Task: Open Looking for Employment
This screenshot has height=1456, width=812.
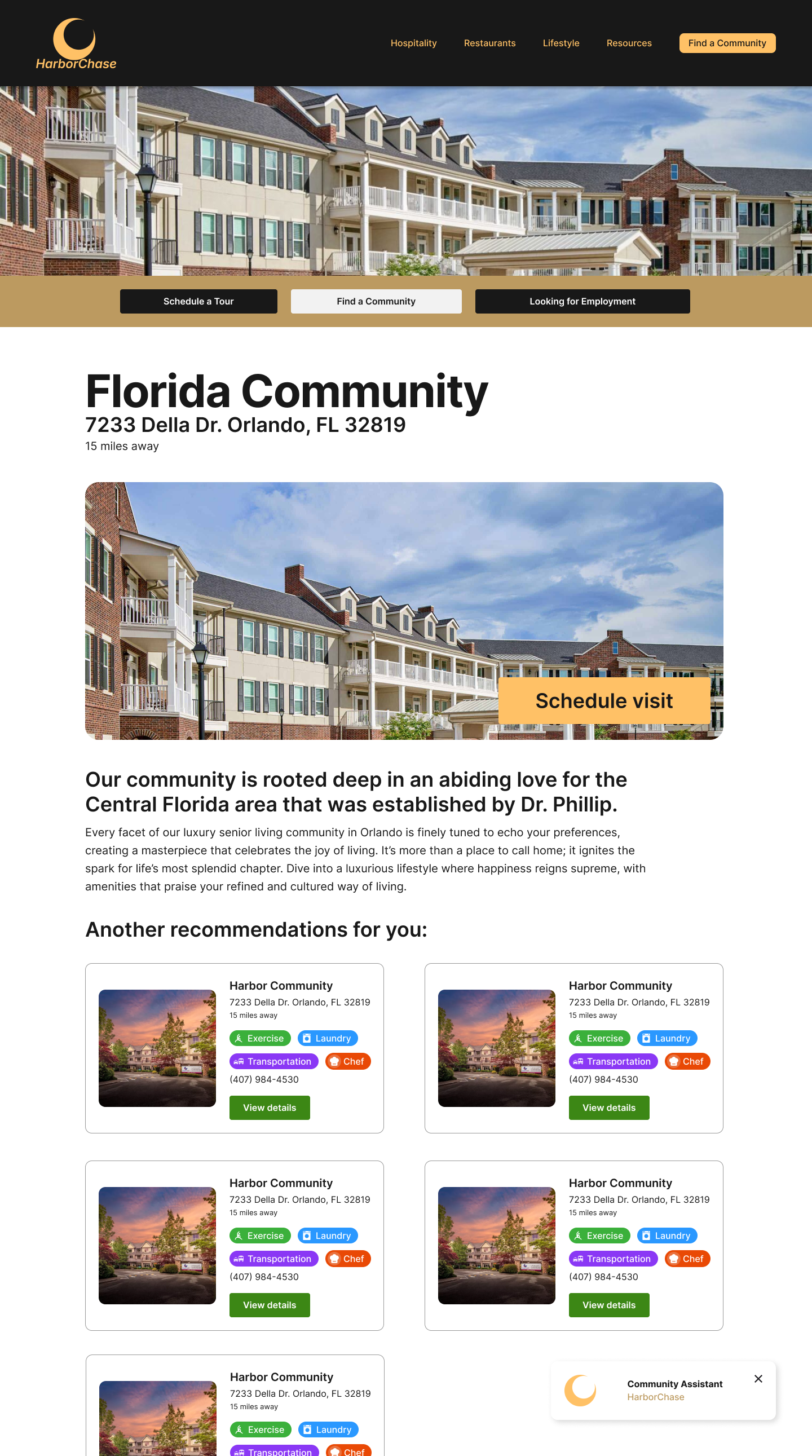Action: coord(582,301)
